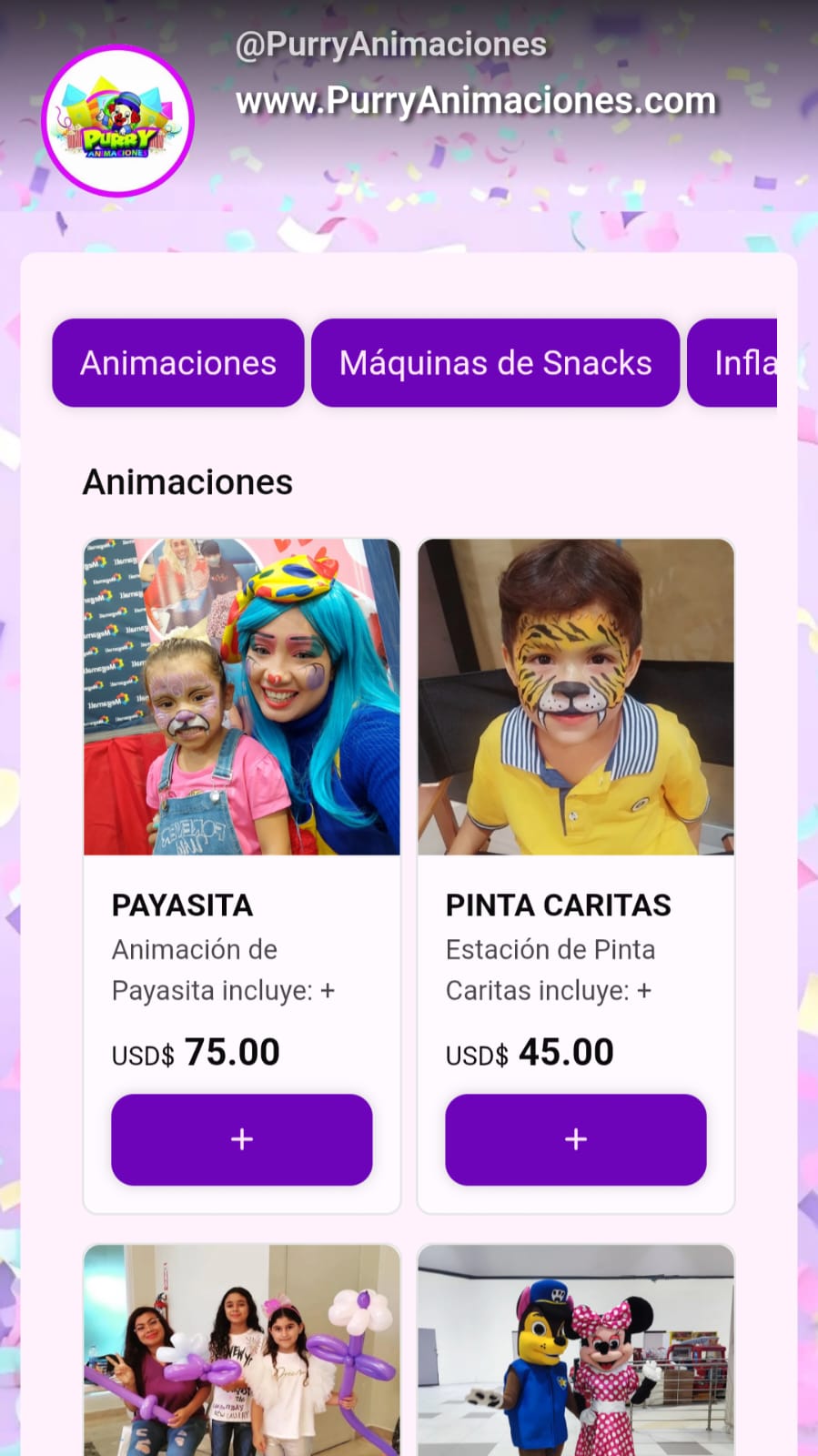Select the Animaciones category chip
Viewport: 818px width, 1456px height.
pos(178,363)
